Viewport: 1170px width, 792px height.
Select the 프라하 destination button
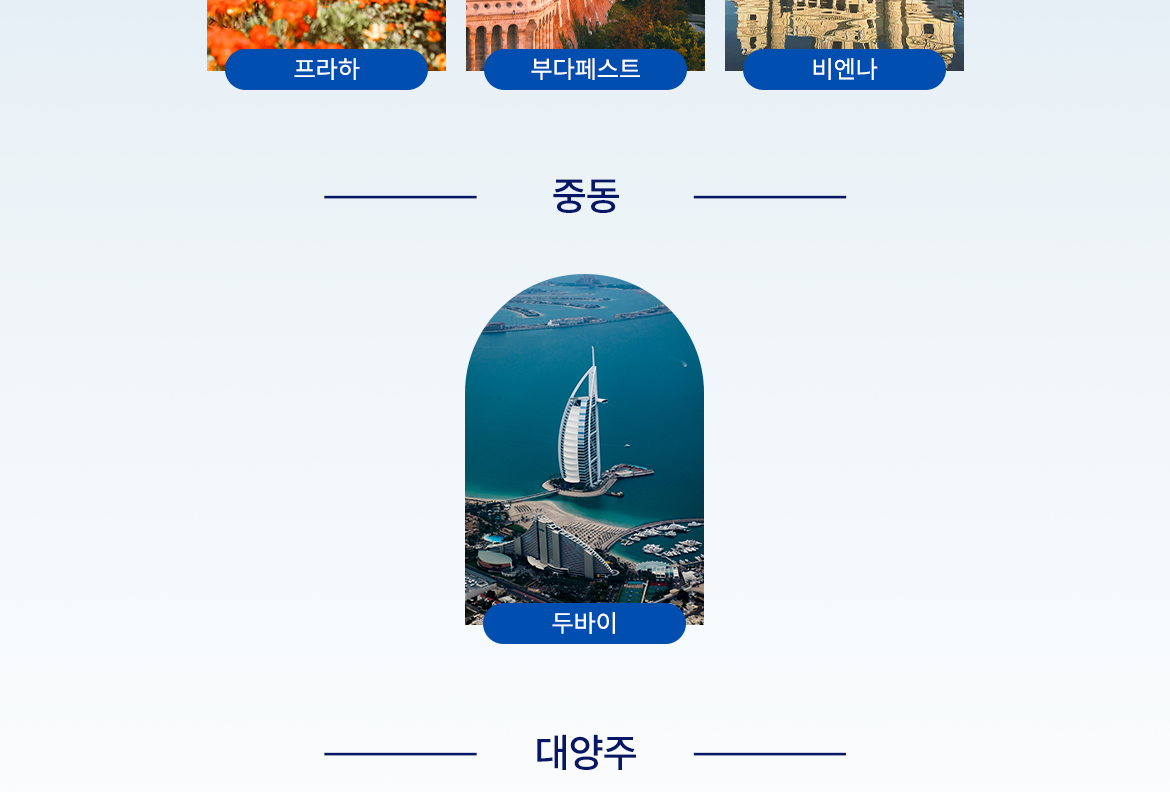tap(326, 69)
